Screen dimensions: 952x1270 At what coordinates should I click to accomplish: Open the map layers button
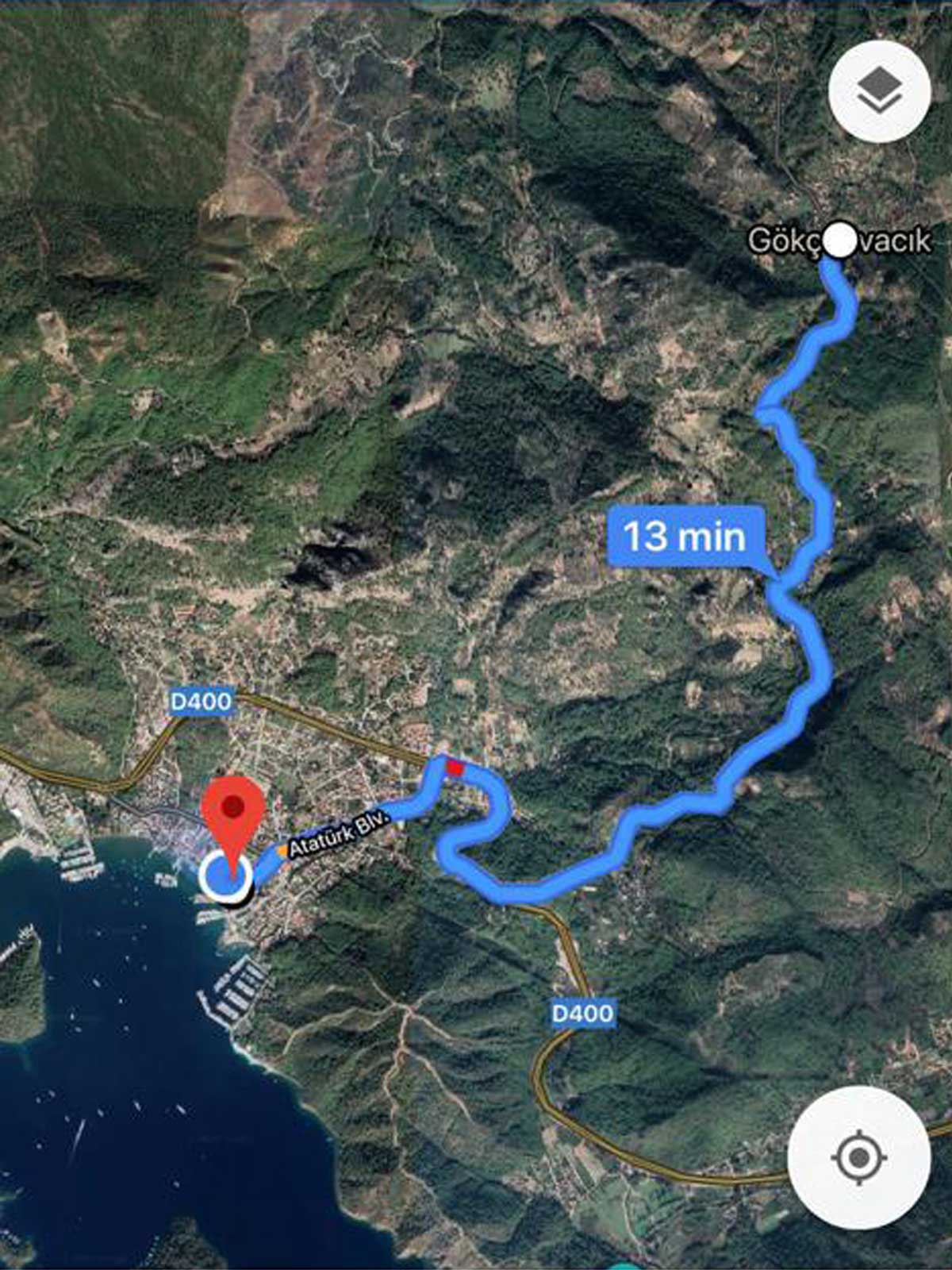pyautogui.click(x=879, y=90)
